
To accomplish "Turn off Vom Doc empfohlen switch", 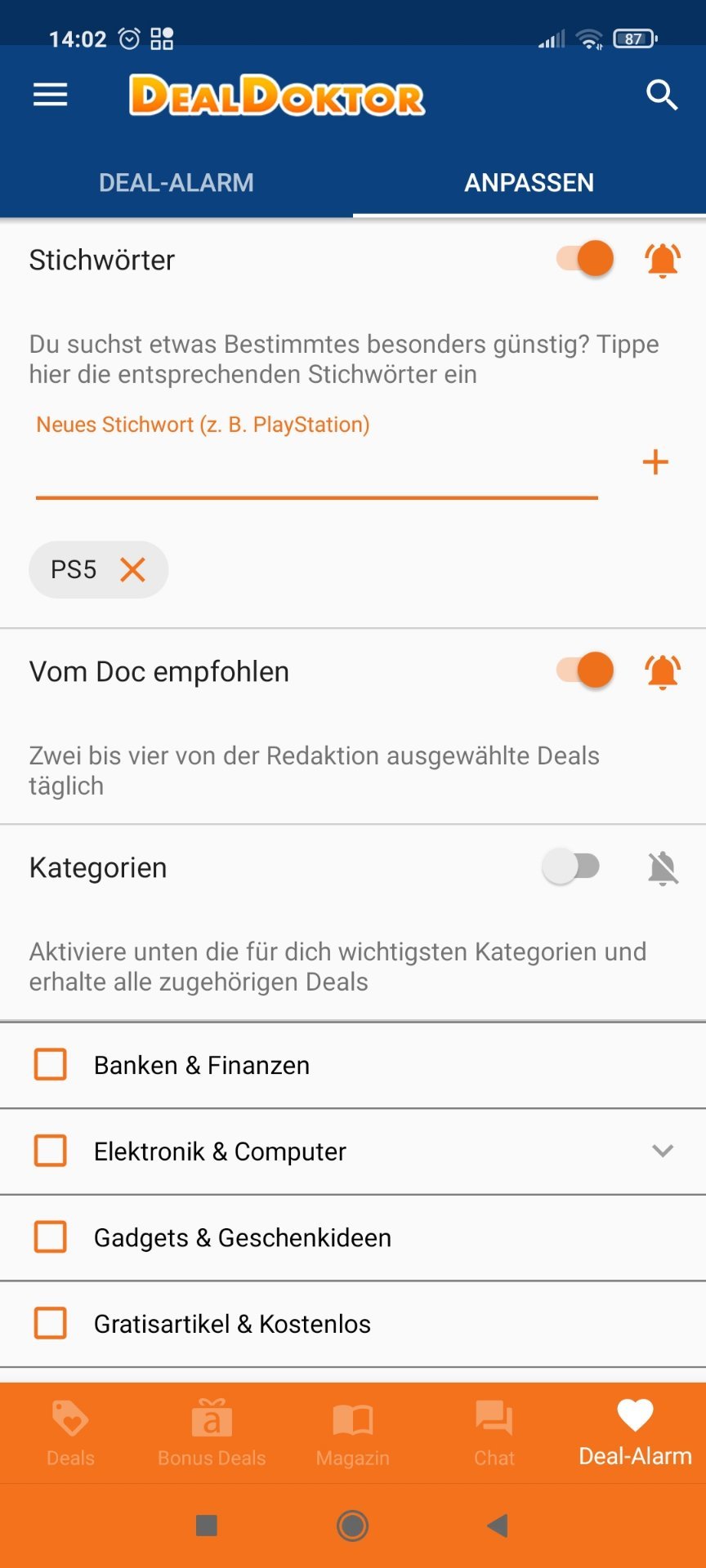I will coord(585,670).
